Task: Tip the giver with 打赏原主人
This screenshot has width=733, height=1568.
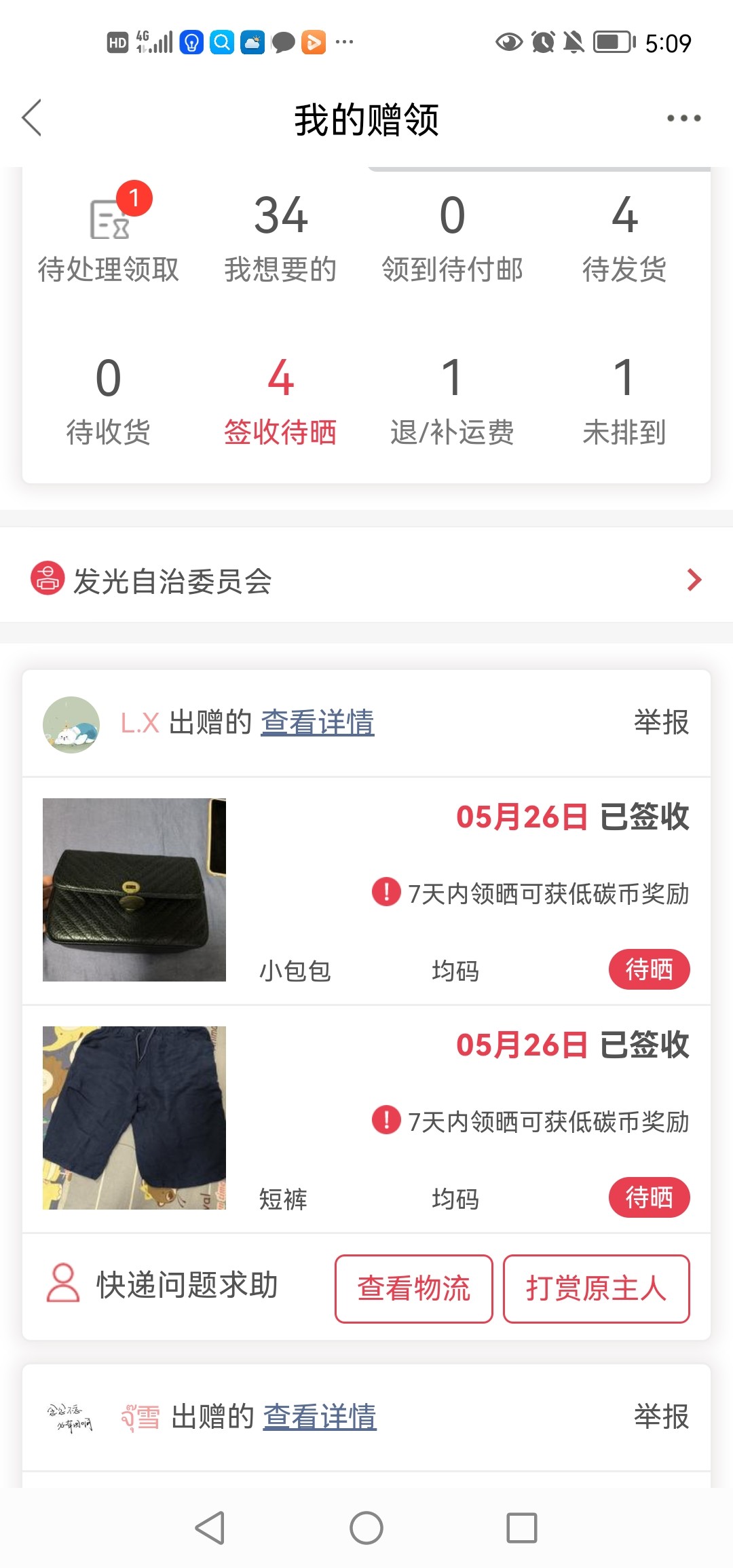Action: click(596, 1288)
